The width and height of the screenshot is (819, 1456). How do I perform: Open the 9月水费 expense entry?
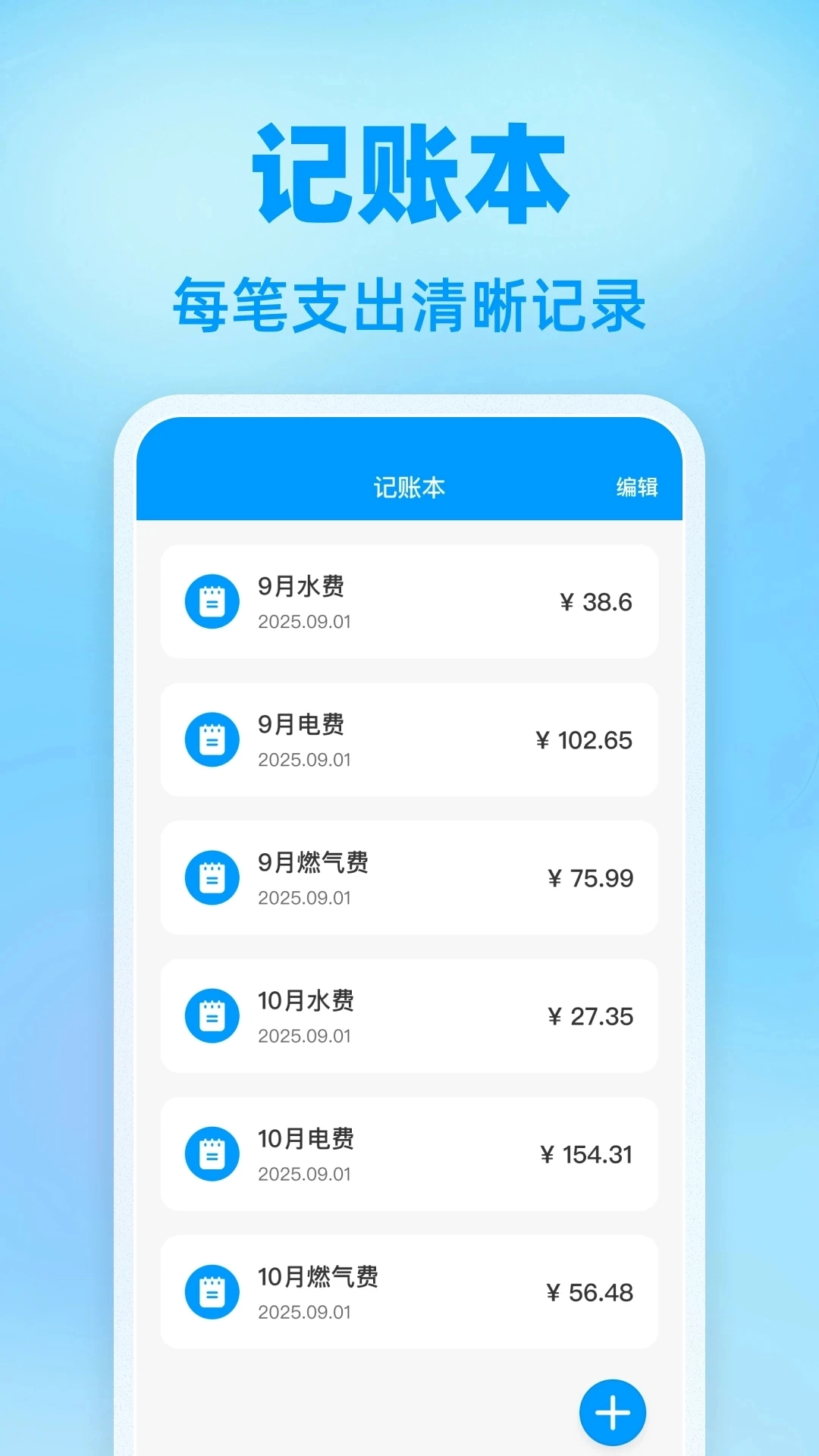pos(409,601)
